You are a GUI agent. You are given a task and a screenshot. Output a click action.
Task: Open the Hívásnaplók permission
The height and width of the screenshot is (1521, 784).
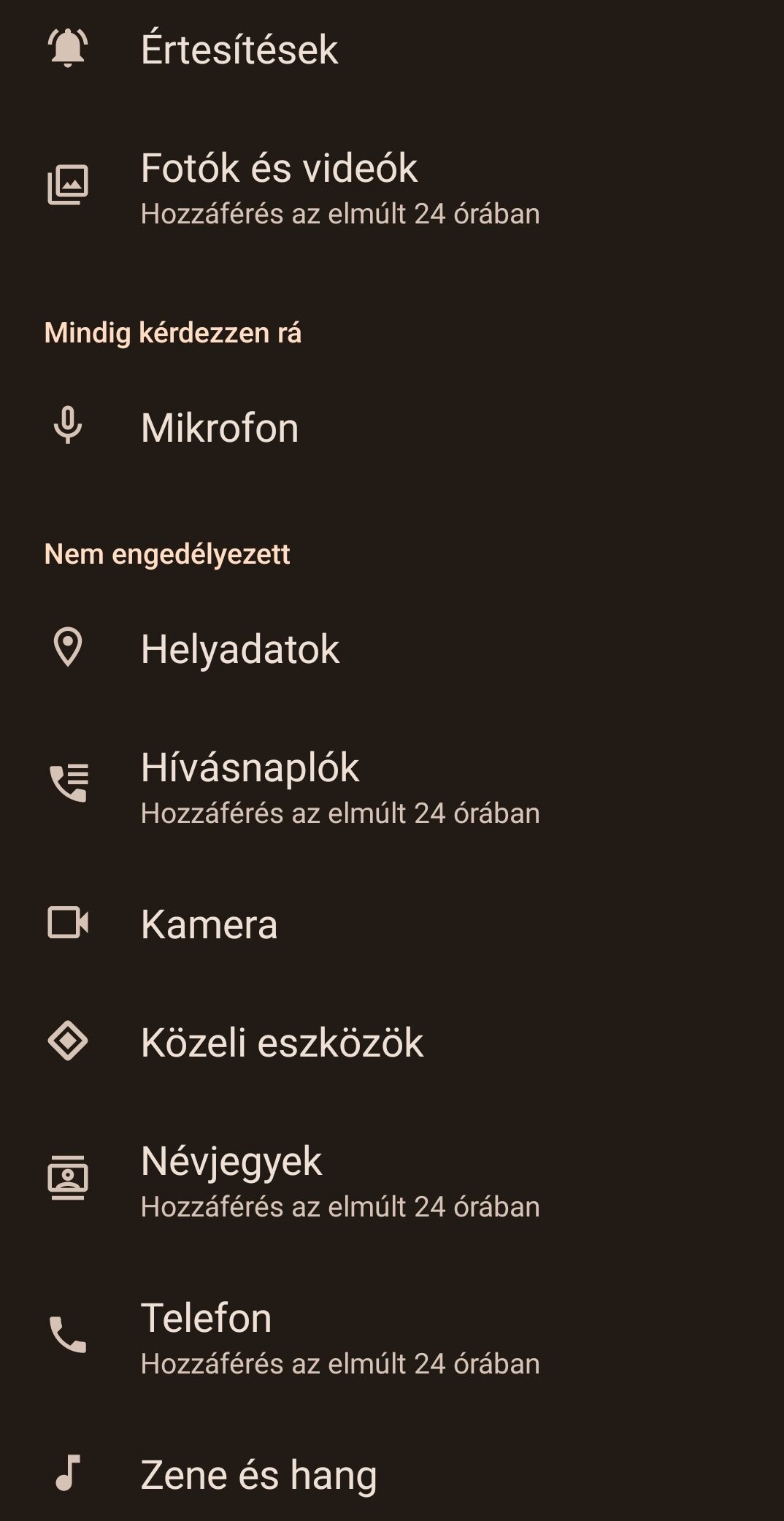pos(392,786)
